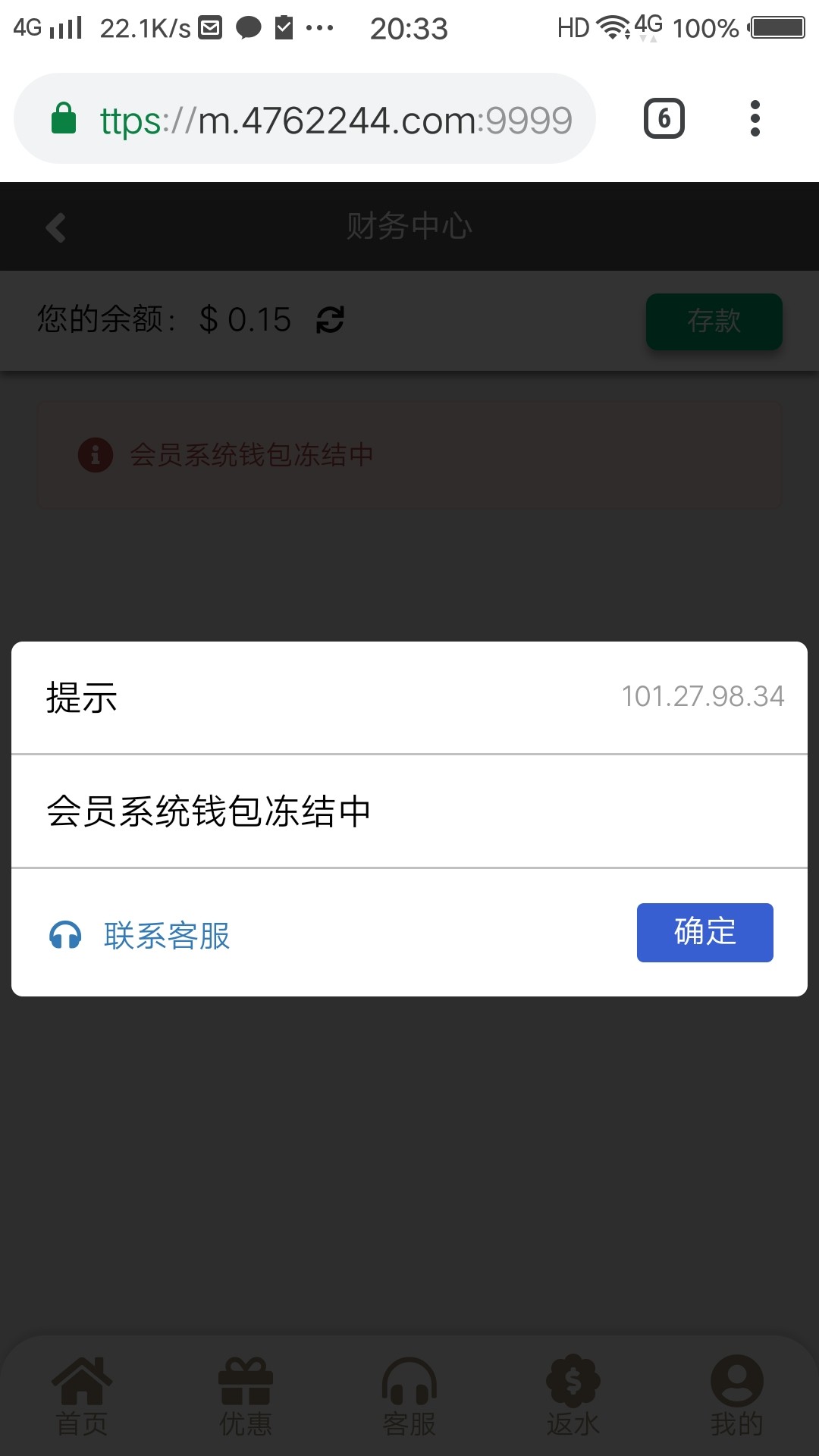Open the browser tab switcher
819x1456 pixels.
[664, 118]
